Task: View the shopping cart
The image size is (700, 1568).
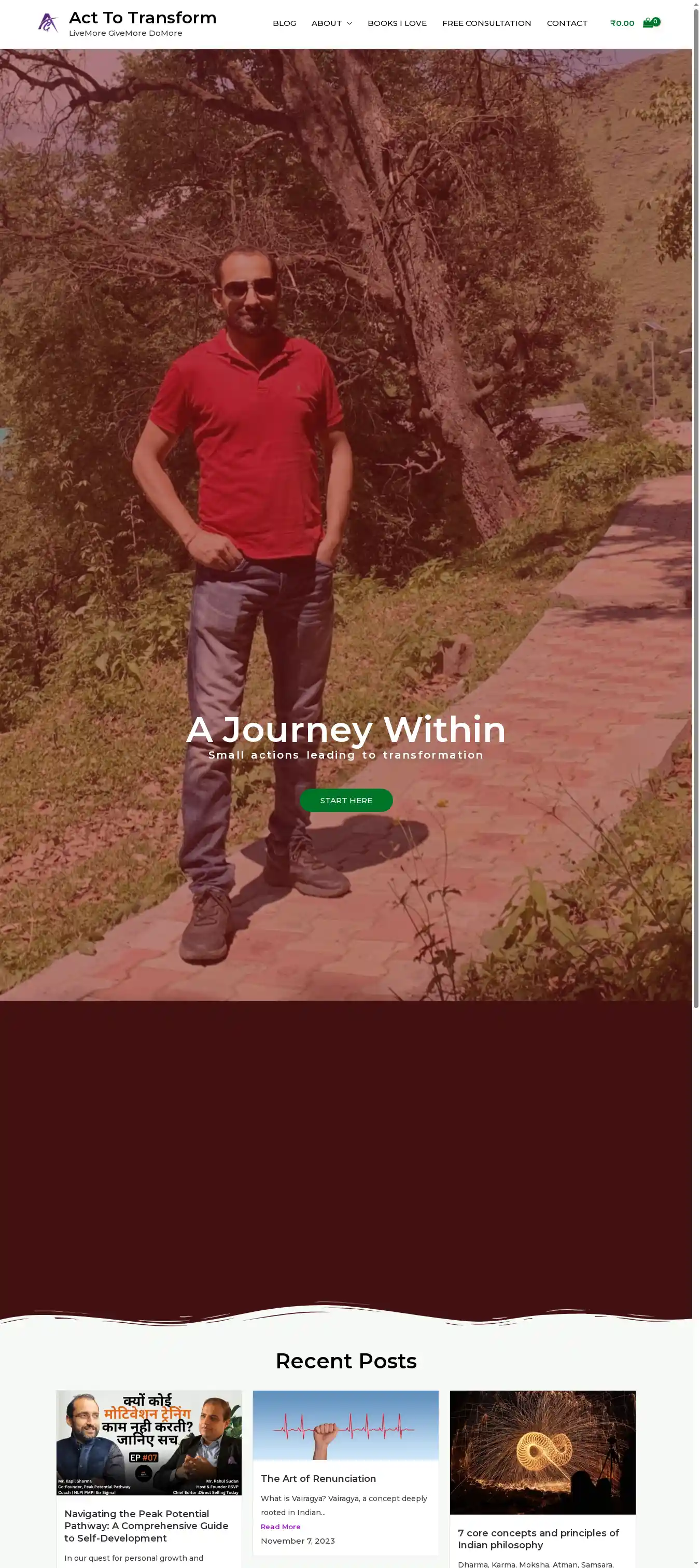Action: click(650, 23)
